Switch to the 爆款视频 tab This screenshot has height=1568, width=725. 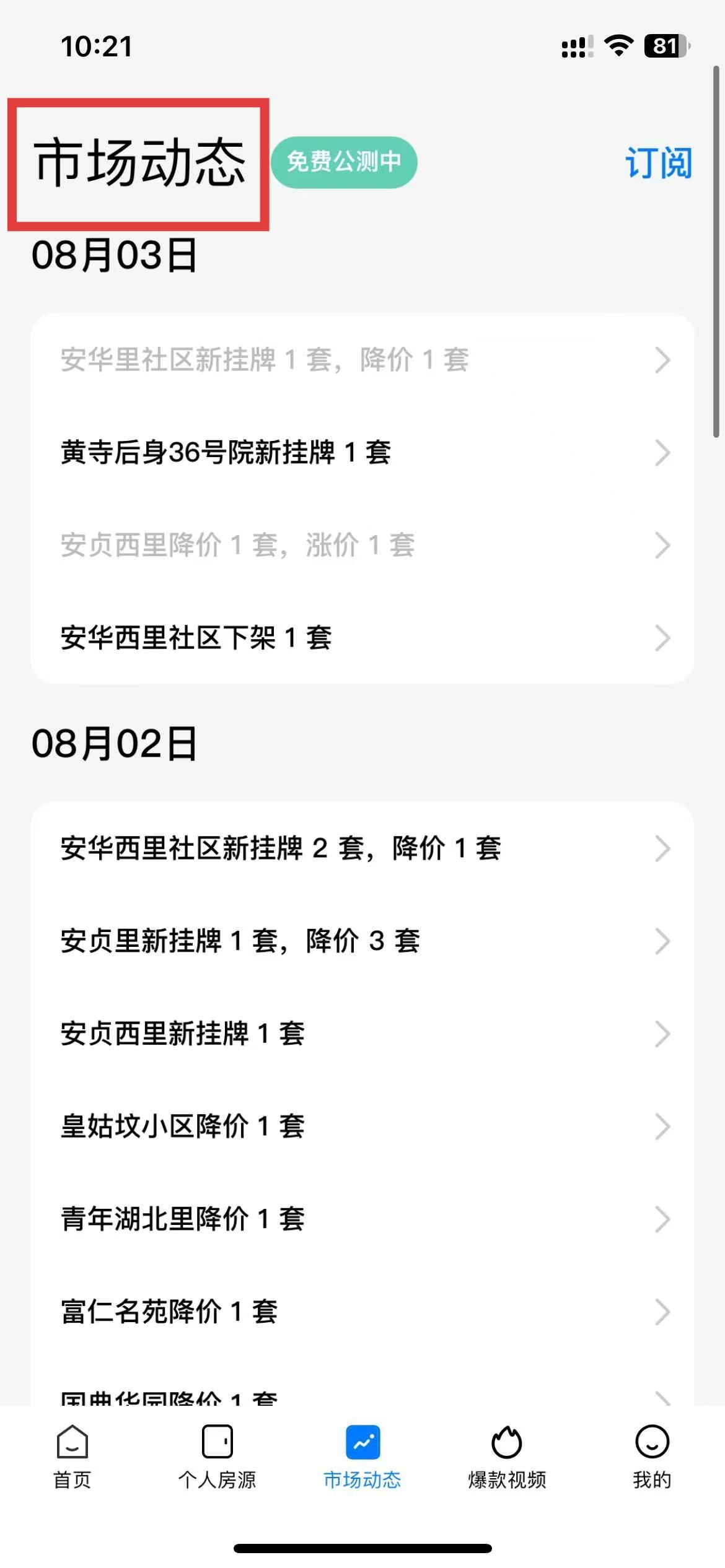507,1457
